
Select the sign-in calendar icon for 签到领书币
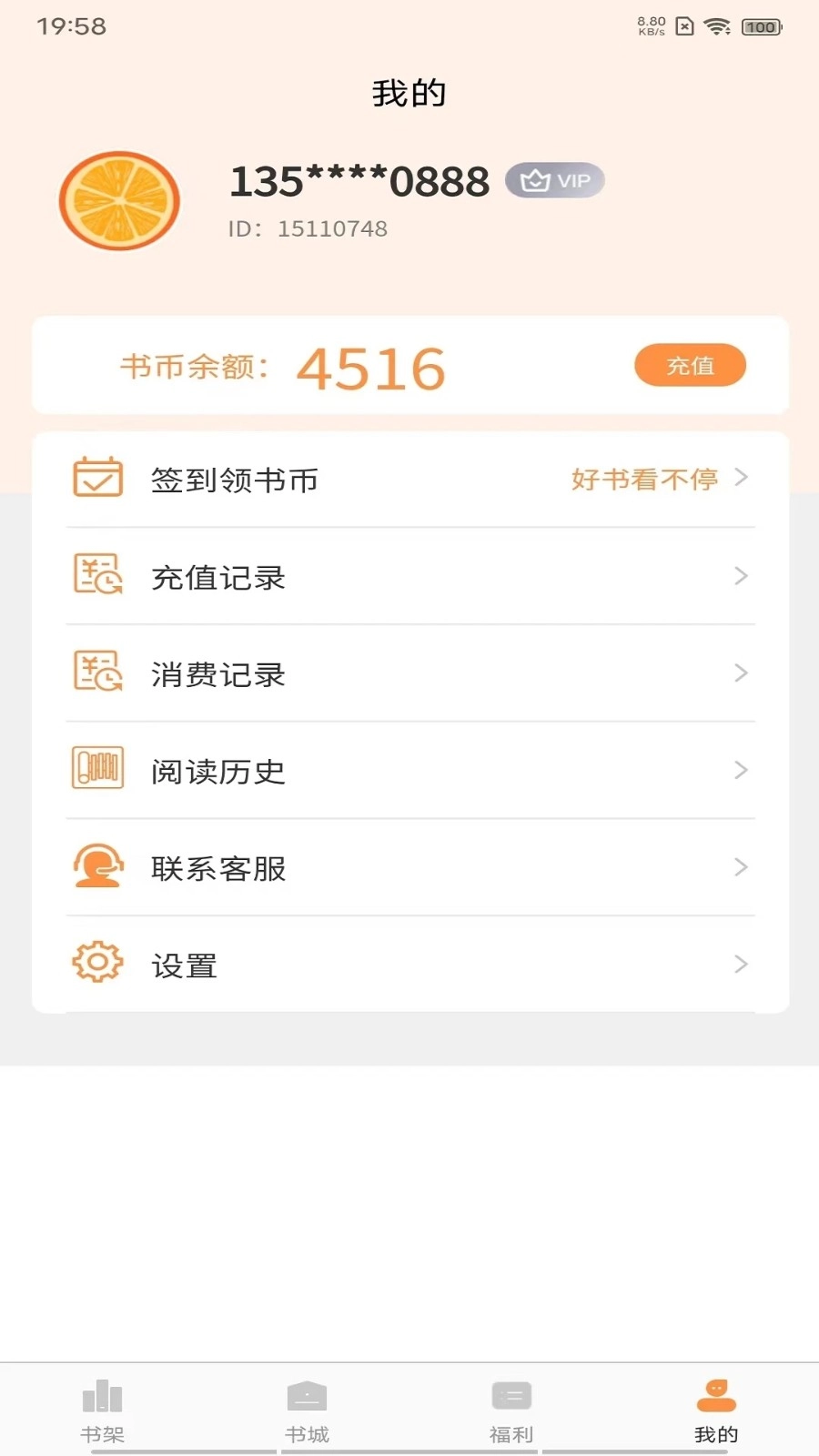[97, 476]
